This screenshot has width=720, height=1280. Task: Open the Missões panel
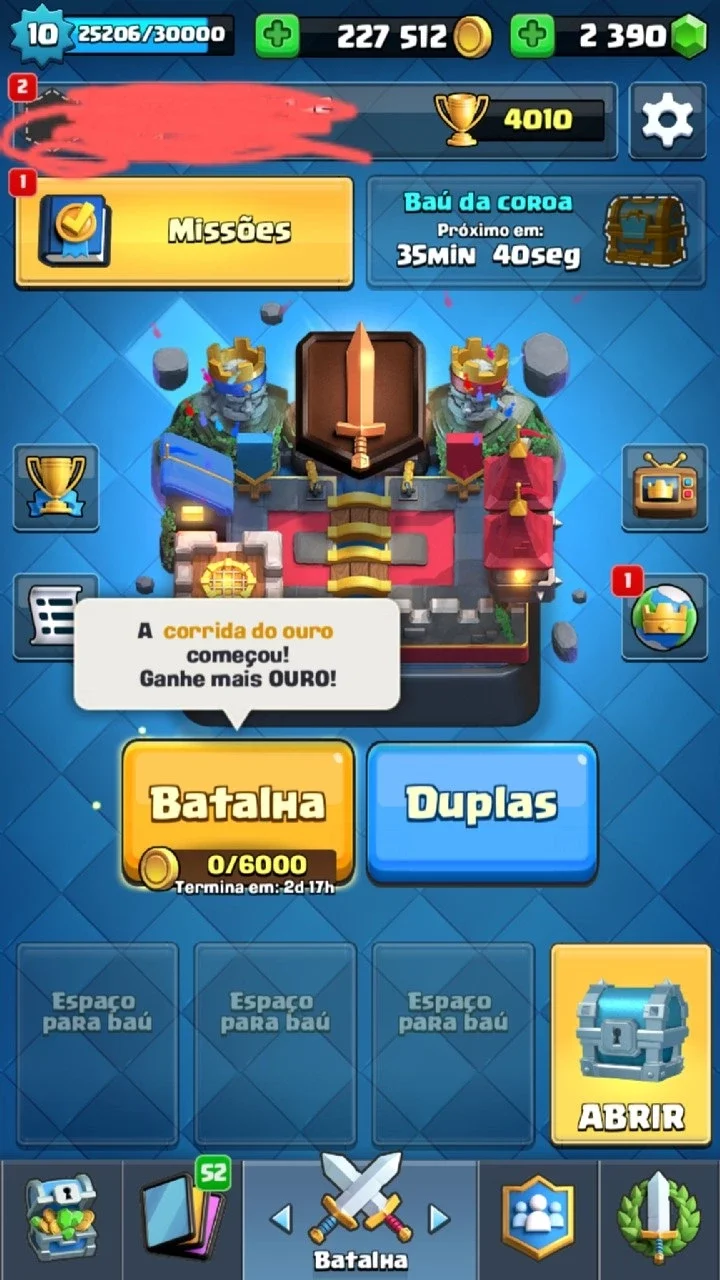pos(184,231)
